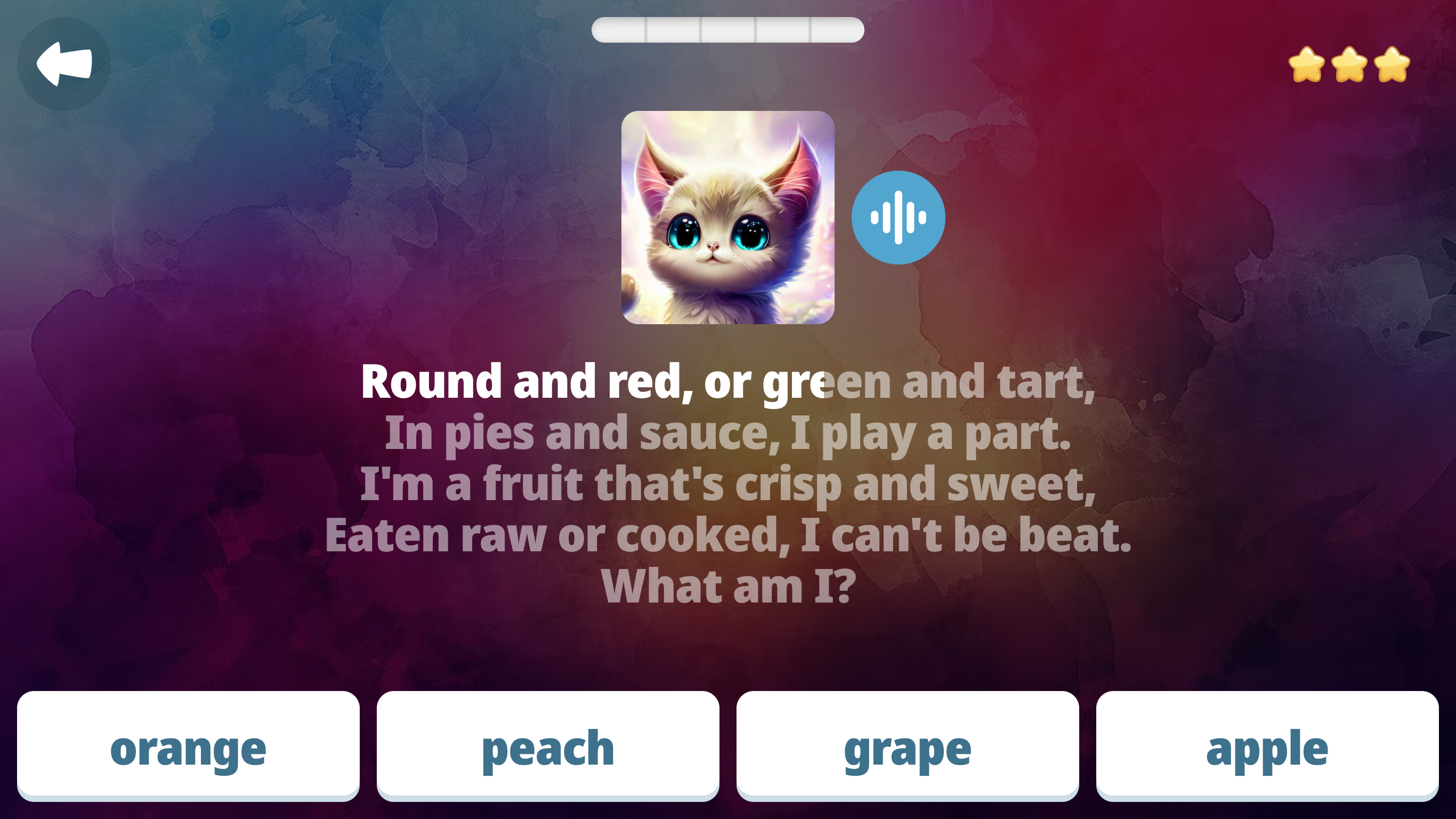Answer the riddle with apple

(x=1267, y=745)
